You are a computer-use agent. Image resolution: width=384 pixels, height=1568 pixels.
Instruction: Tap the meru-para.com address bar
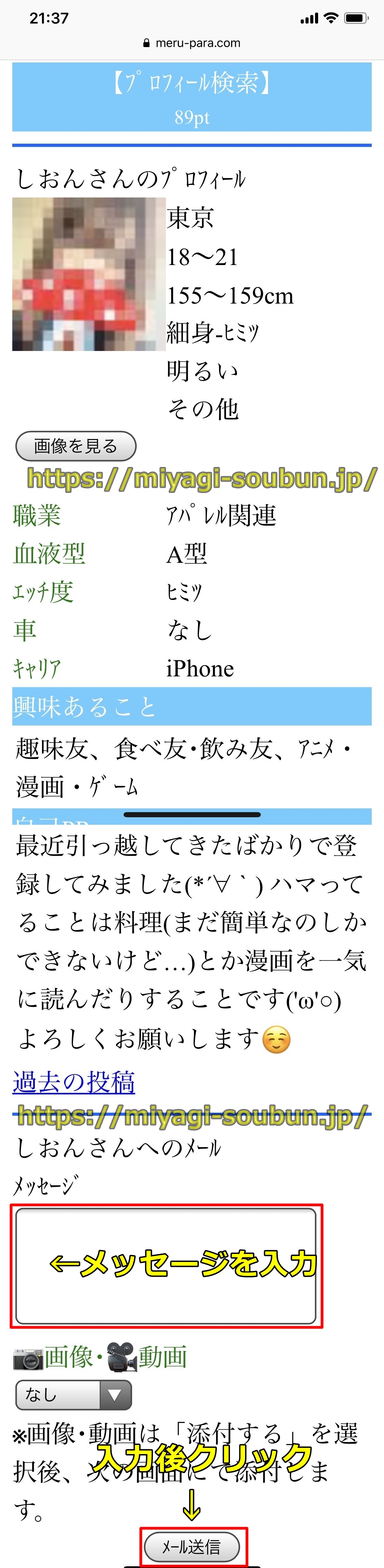pos(192,43)
